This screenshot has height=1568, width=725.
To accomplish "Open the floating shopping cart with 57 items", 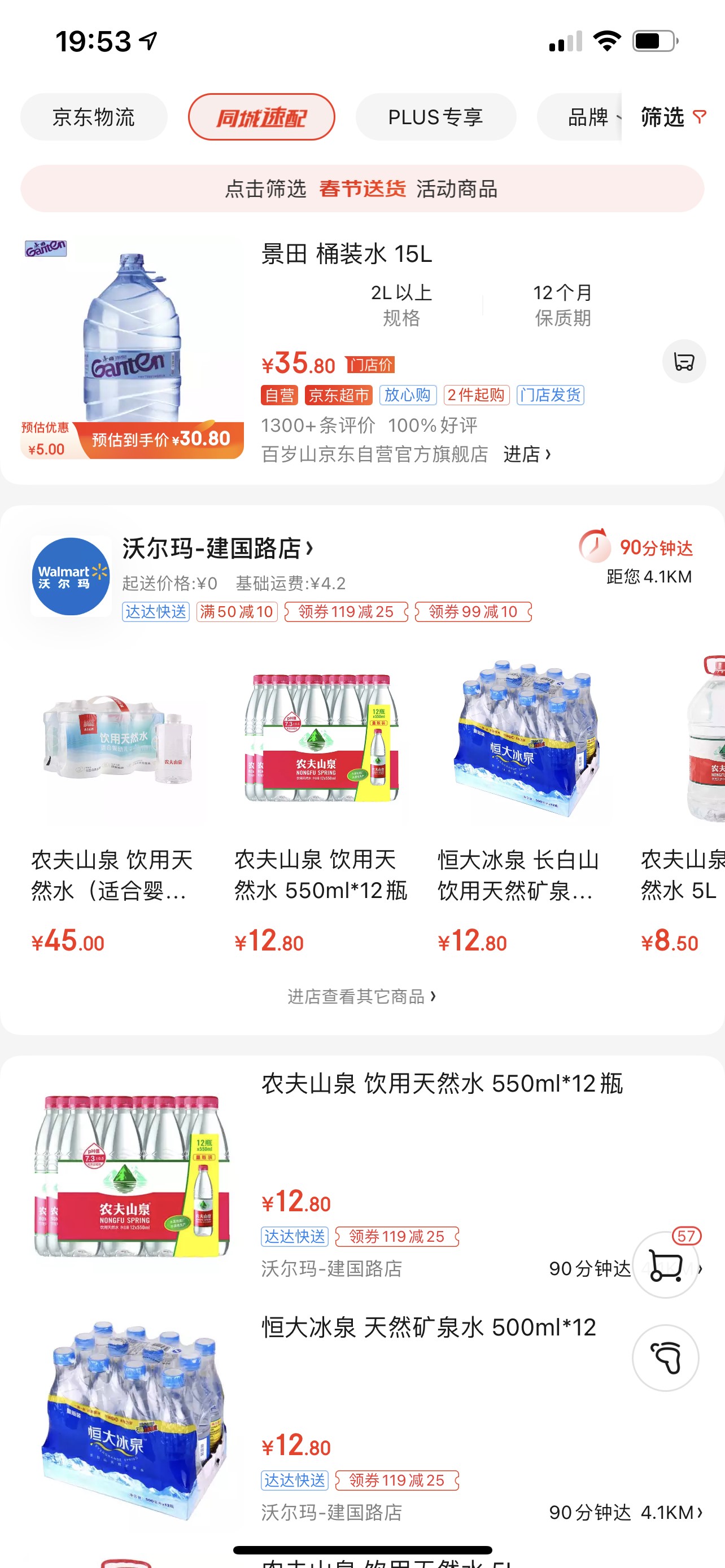I will coord(665,1265).
